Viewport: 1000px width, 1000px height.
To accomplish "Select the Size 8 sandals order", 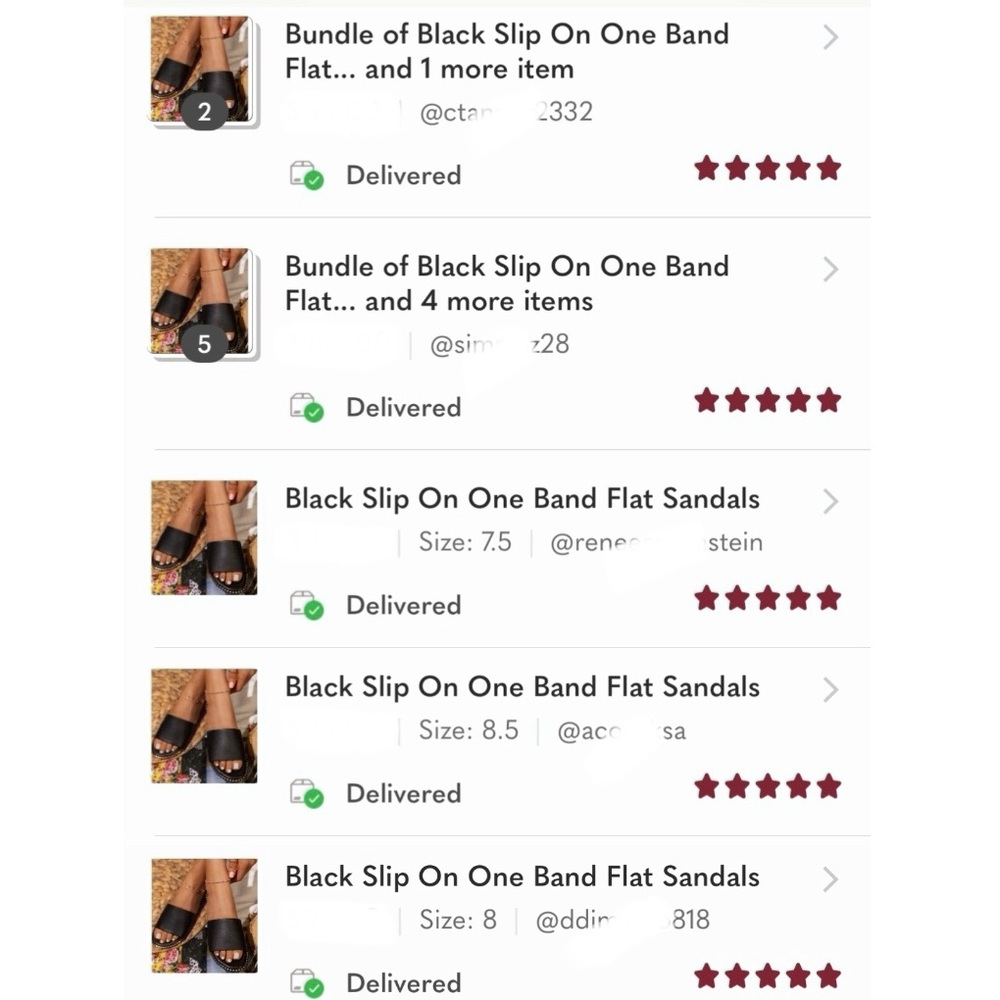I will click(x=521, y=878).
